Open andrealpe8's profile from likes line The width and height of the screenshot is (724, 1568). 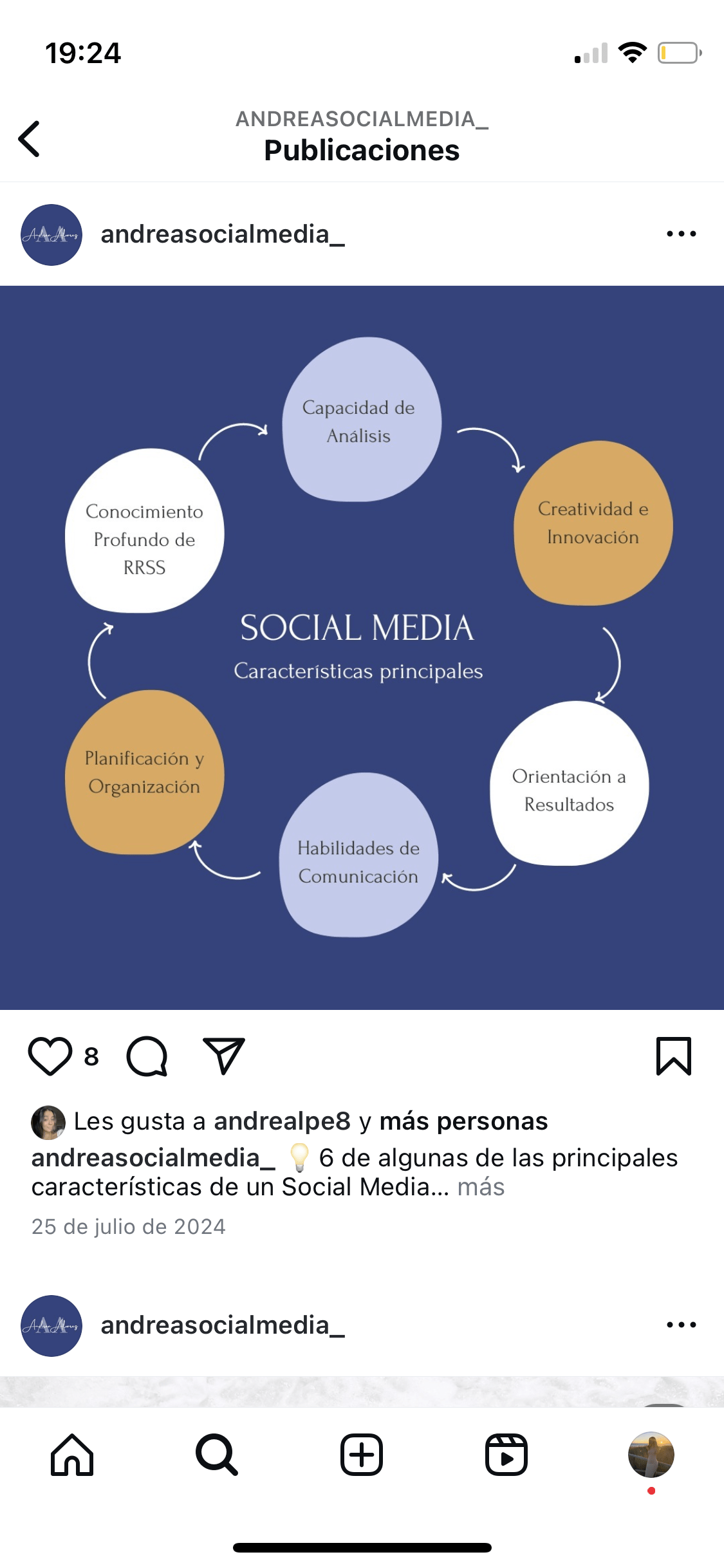(x=282, y=1121)
